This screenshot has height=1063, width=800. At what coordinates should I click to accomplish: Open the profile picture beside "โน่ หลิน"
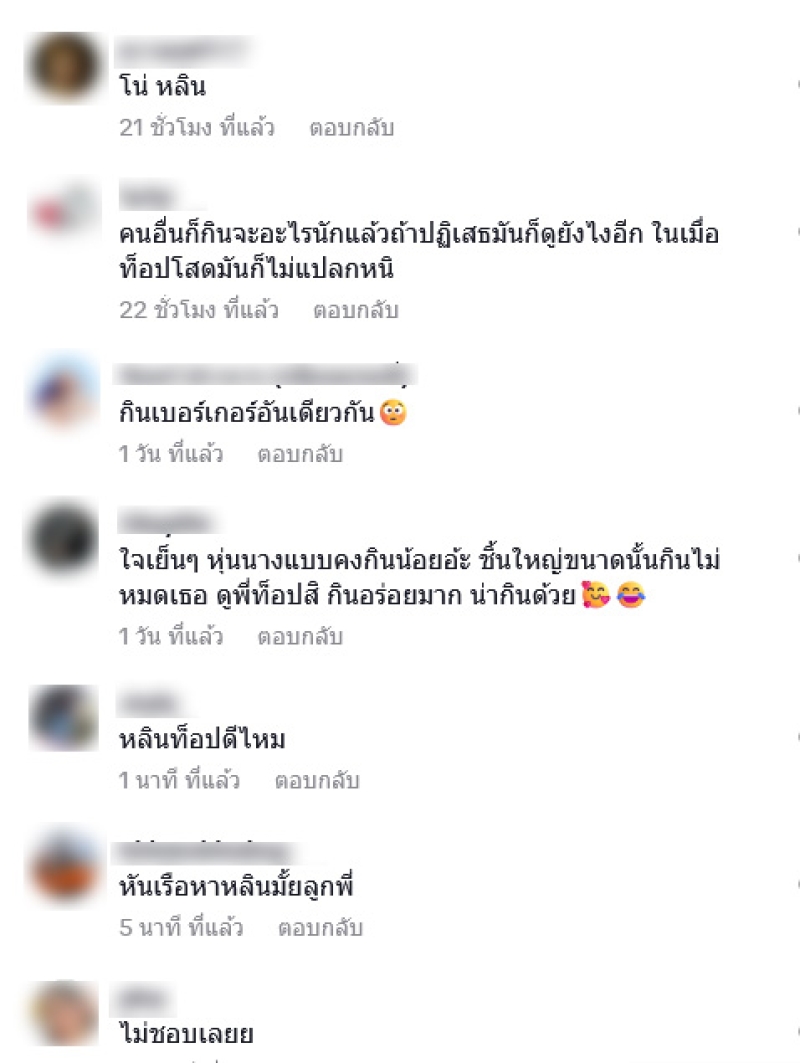[65, 69]
